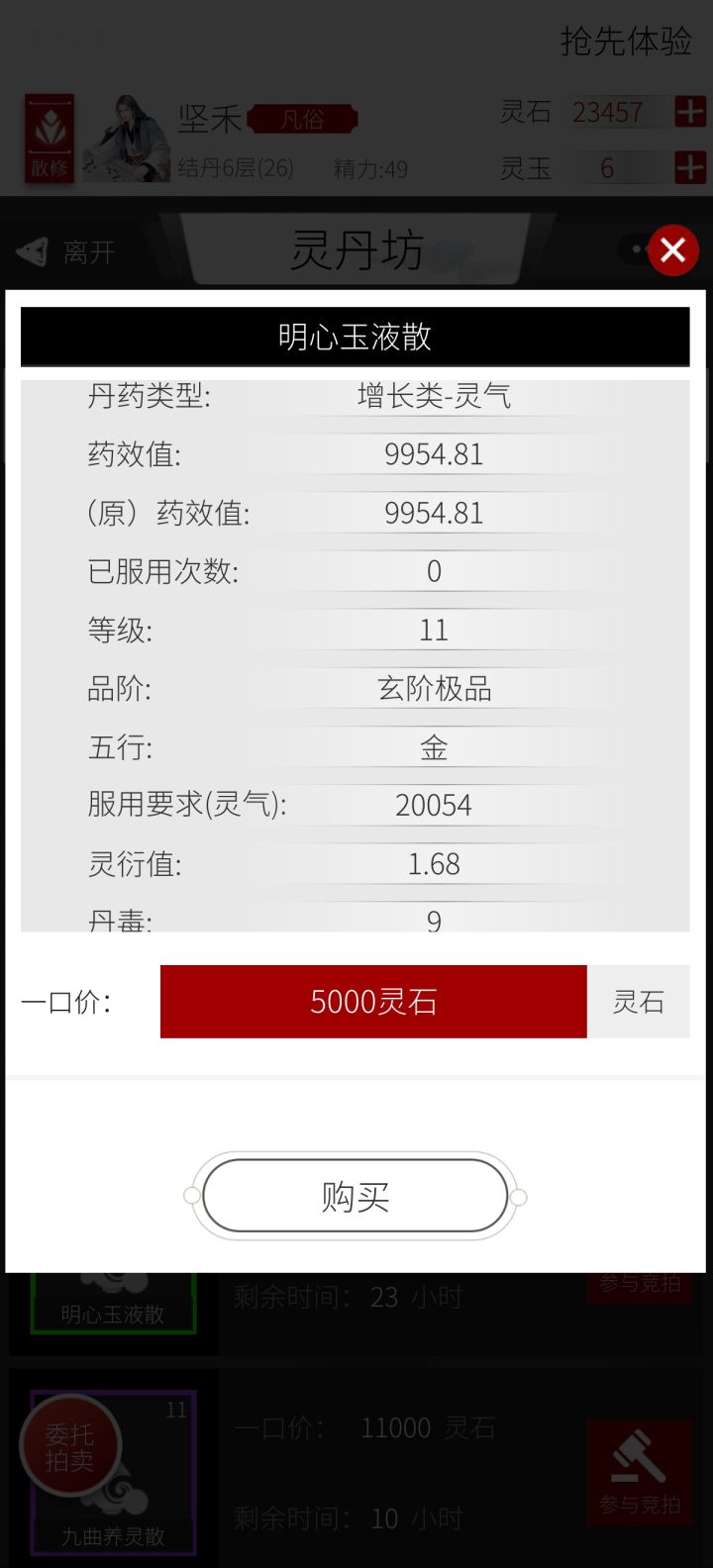Tap 参与竞拍 for the 九曲养灵散 auction
Viewport: 713px width, 1568px height.
640,1504
